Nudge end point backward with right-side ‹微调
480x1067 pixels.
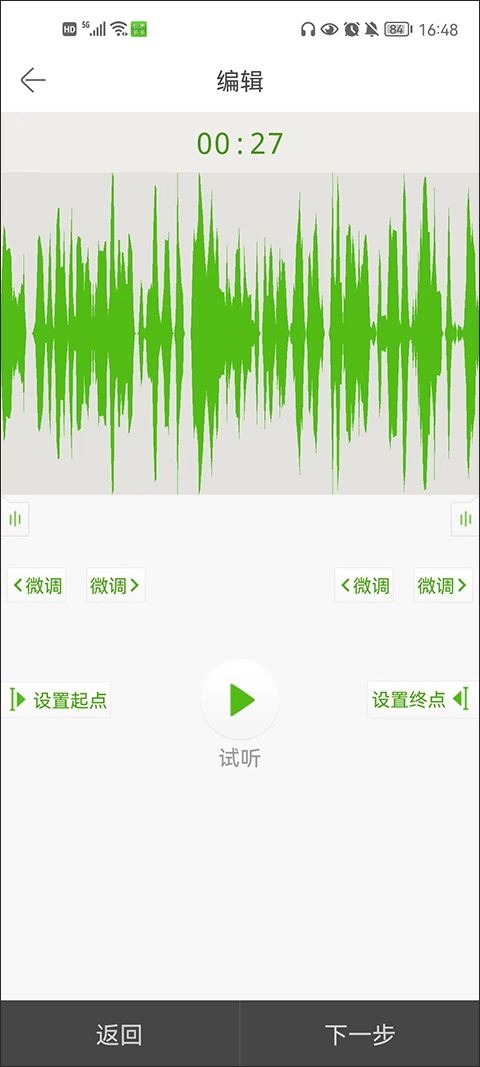[x=364, y=585]
